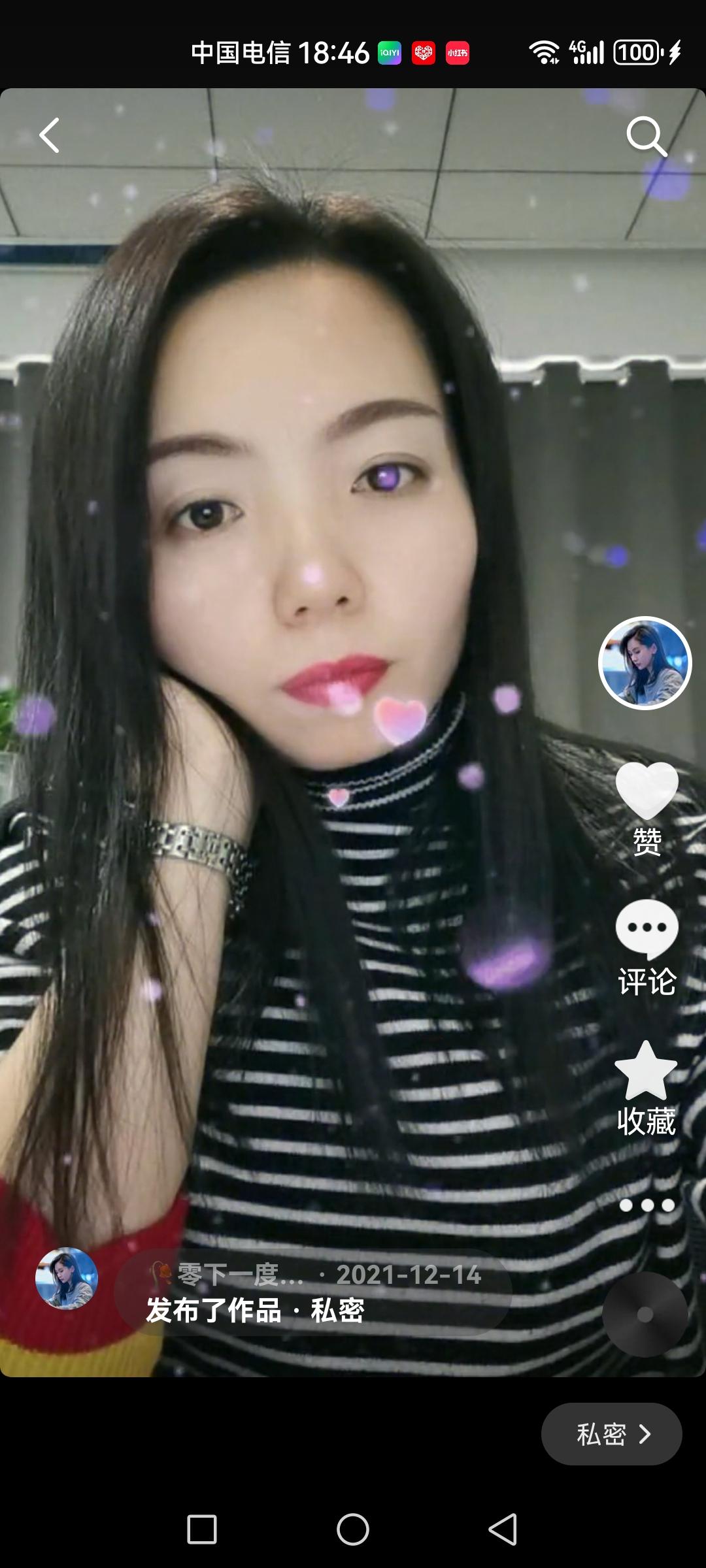Open recent apps from the navigation bar
This screenshot has width=706, height=1568.
point(202,1529)
